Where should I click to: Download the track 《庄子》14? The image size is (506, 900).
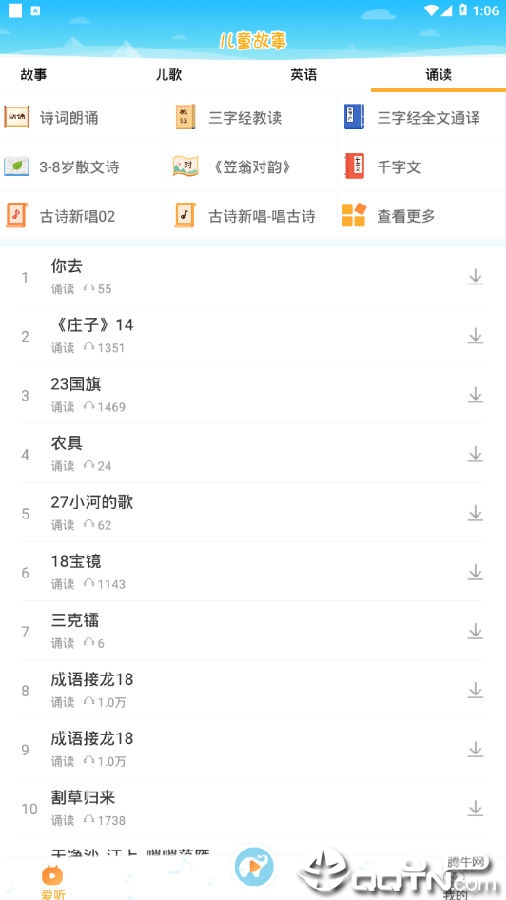[475, 336]
